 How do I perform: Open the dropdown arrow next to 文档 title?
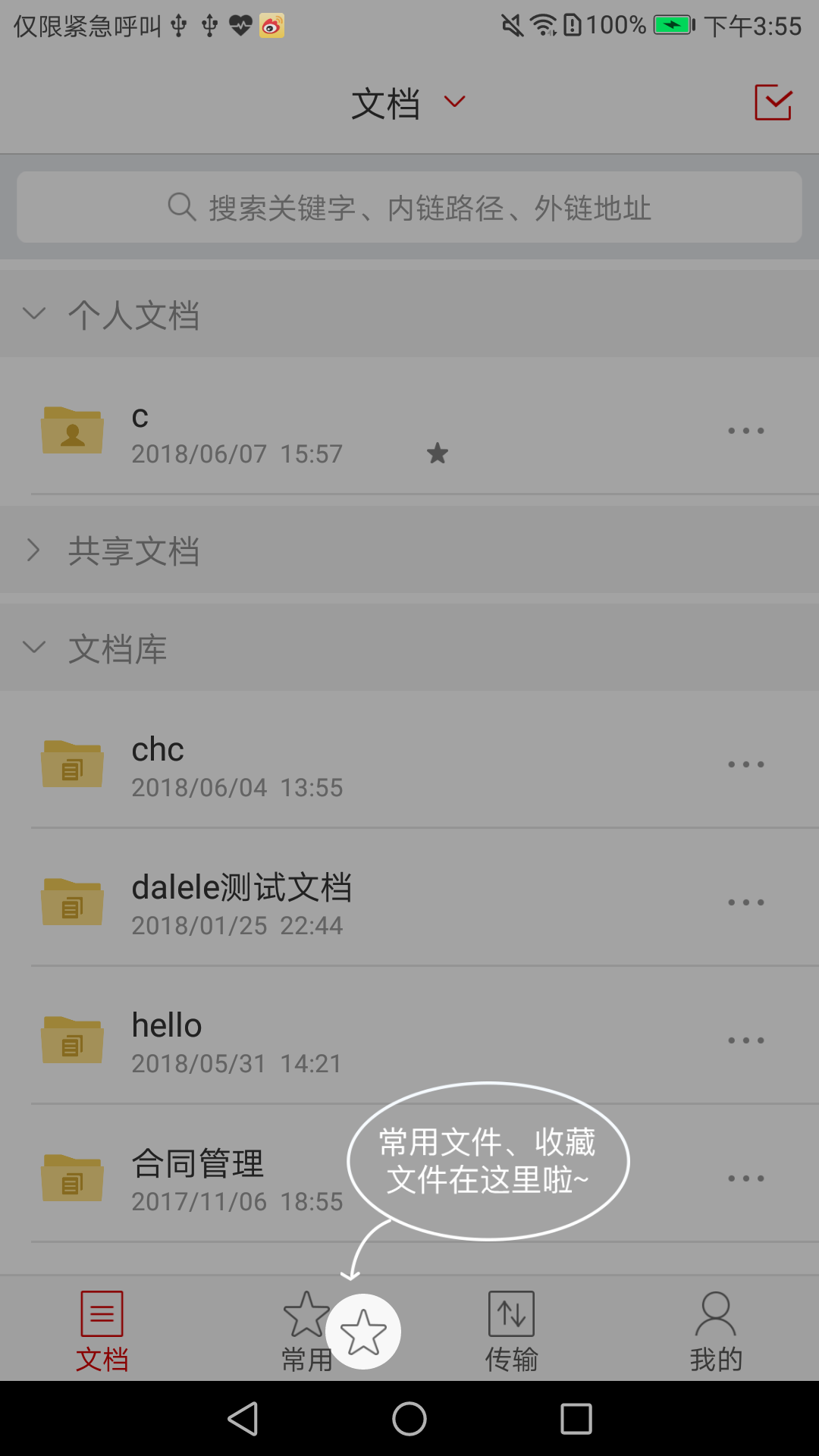tap(453, 102)
